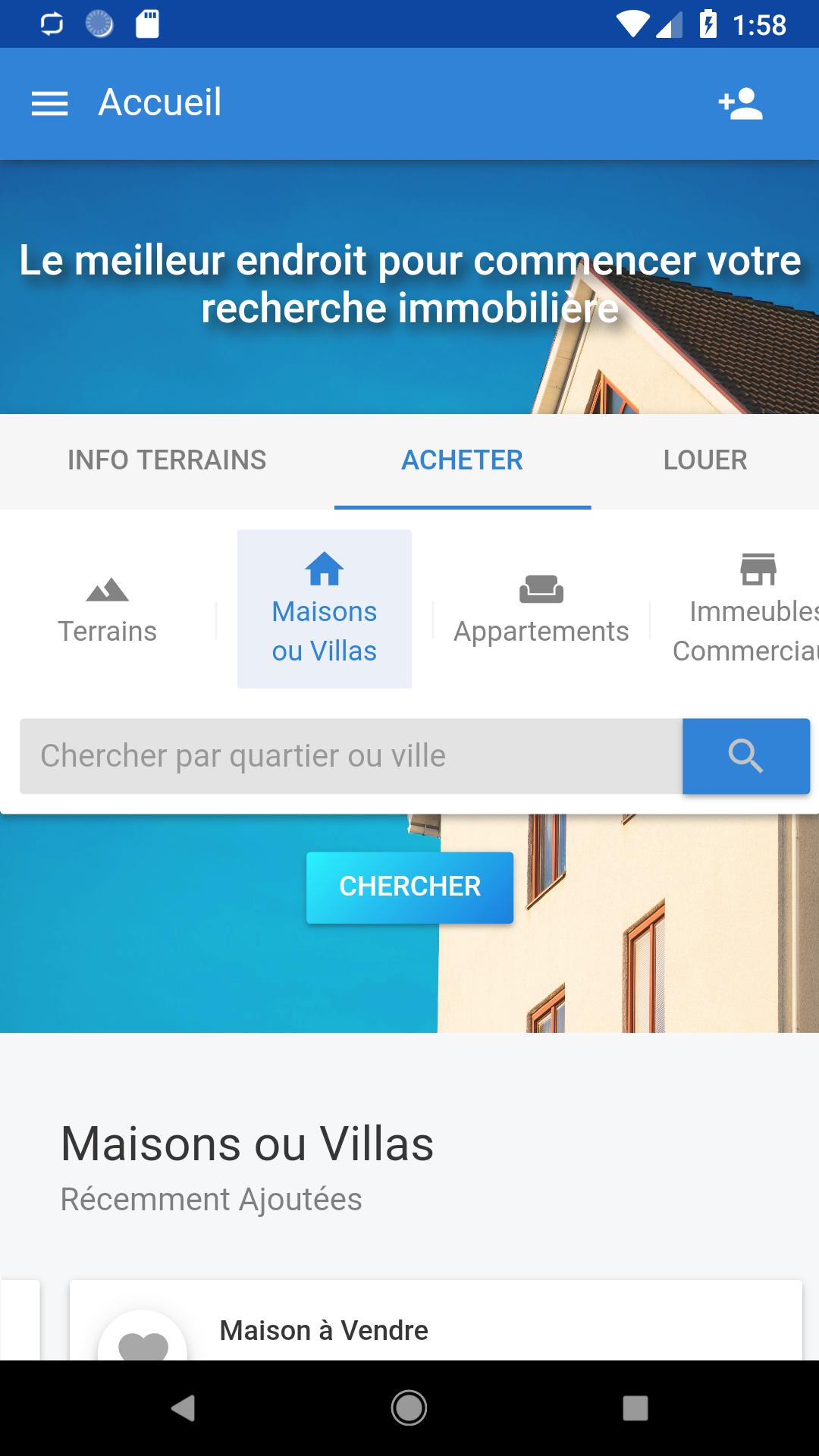Select the Maisons ou Villas house icon
The width and height of the screenshot is (819, 1456).
[324, 568]
